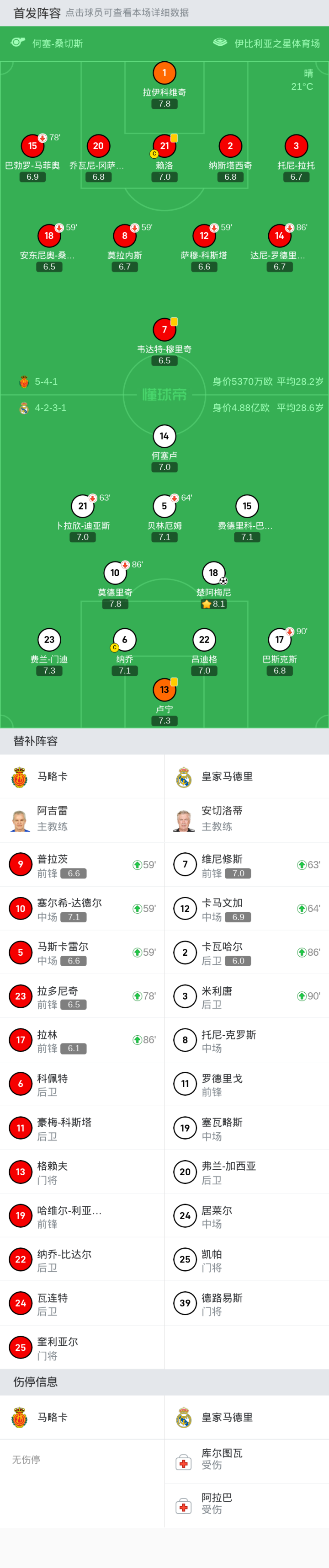Open goalkeeper 卢宁 number 13 stats
The width and height of the screenshot is (329, 1568).
[x=164, y=690]
